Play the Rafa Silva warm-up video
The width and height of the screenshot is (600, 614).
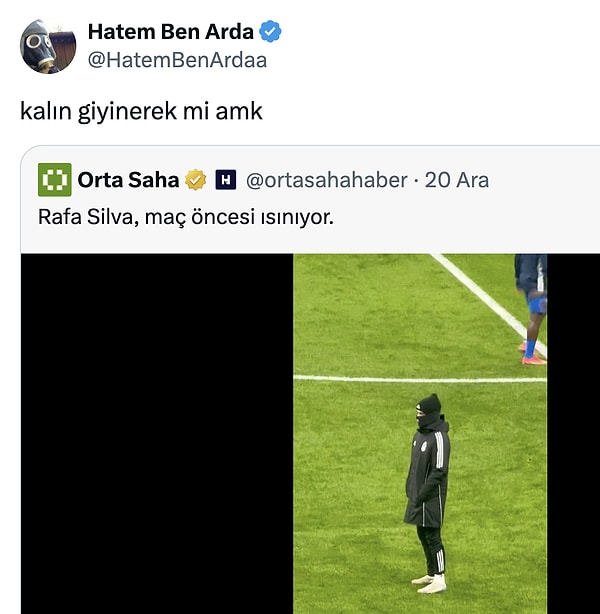(x=420, y=433)
